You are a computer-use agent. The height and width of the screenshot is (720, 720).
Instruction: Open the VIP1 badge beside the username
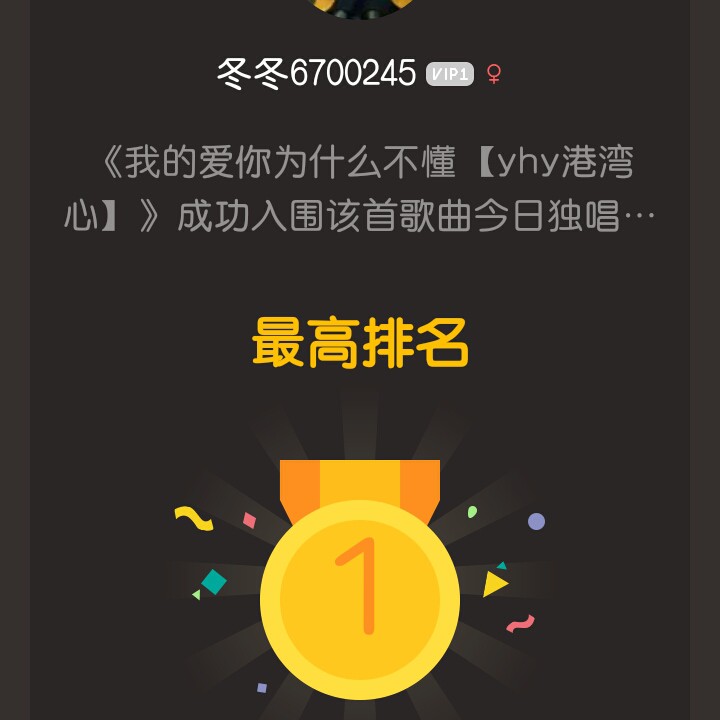coord(449,74)
